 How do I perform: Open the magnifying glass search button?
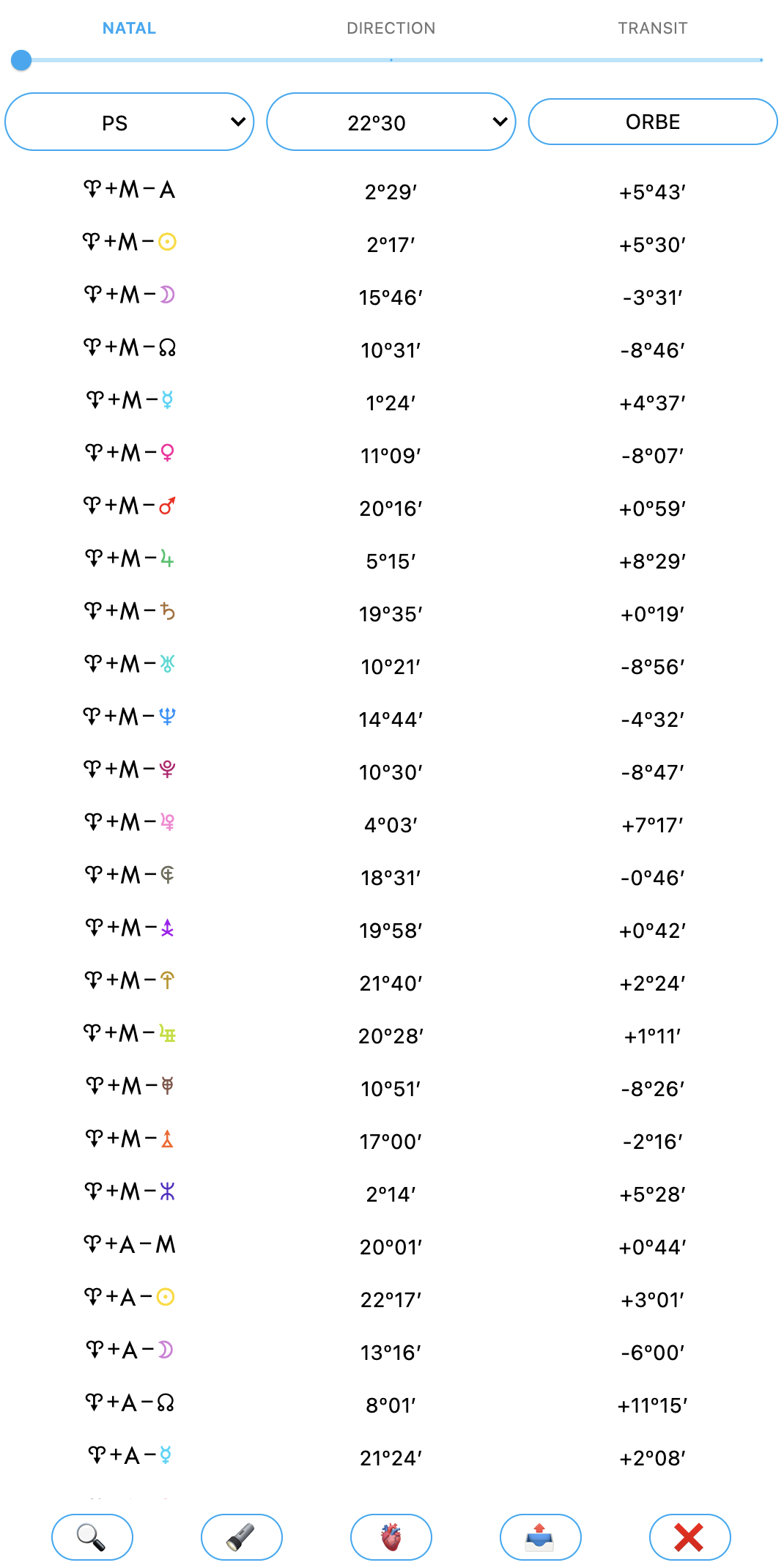tap(92, 1536)
